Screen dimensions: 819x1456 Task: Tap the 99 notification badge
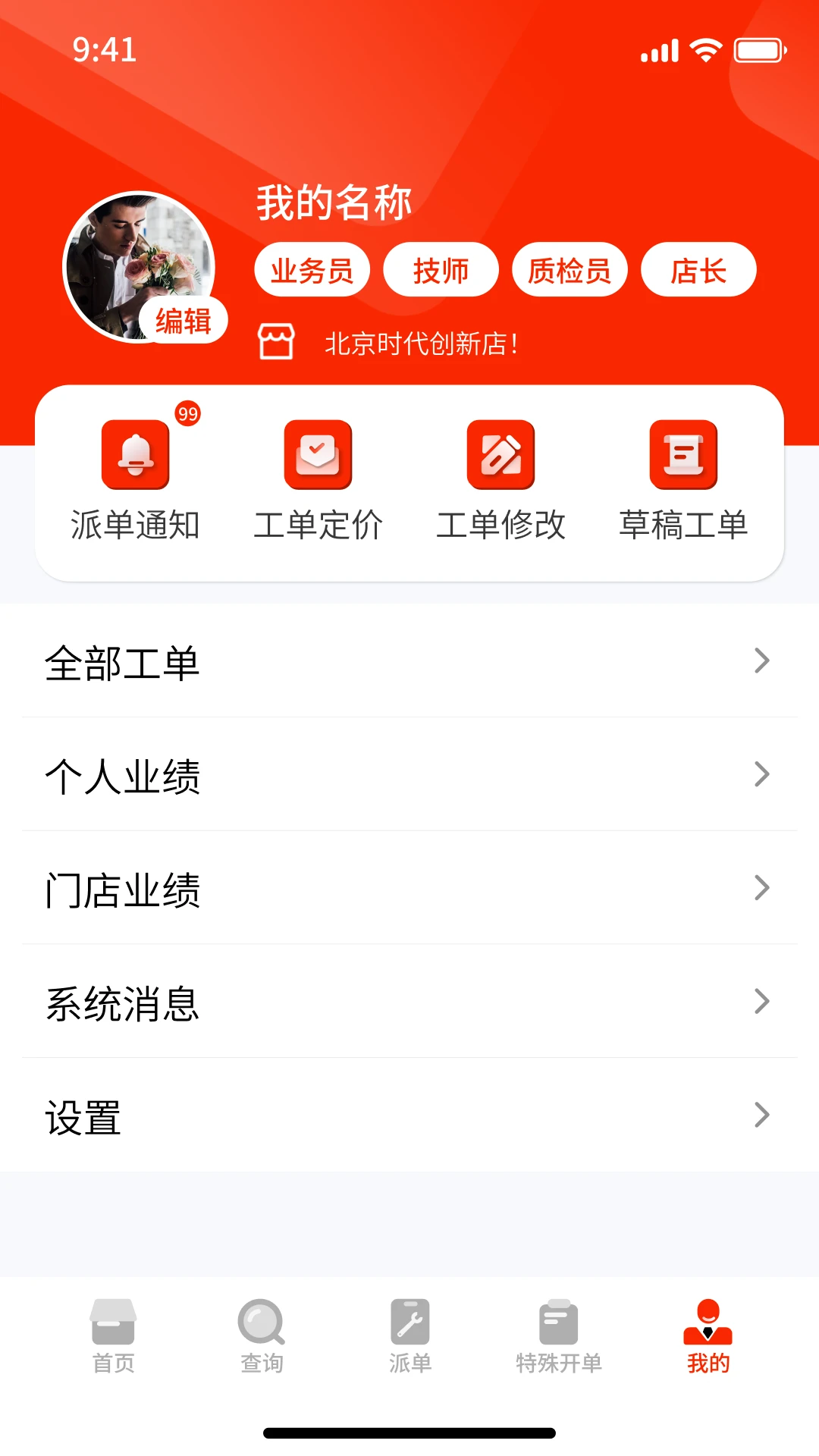point(187,414)
